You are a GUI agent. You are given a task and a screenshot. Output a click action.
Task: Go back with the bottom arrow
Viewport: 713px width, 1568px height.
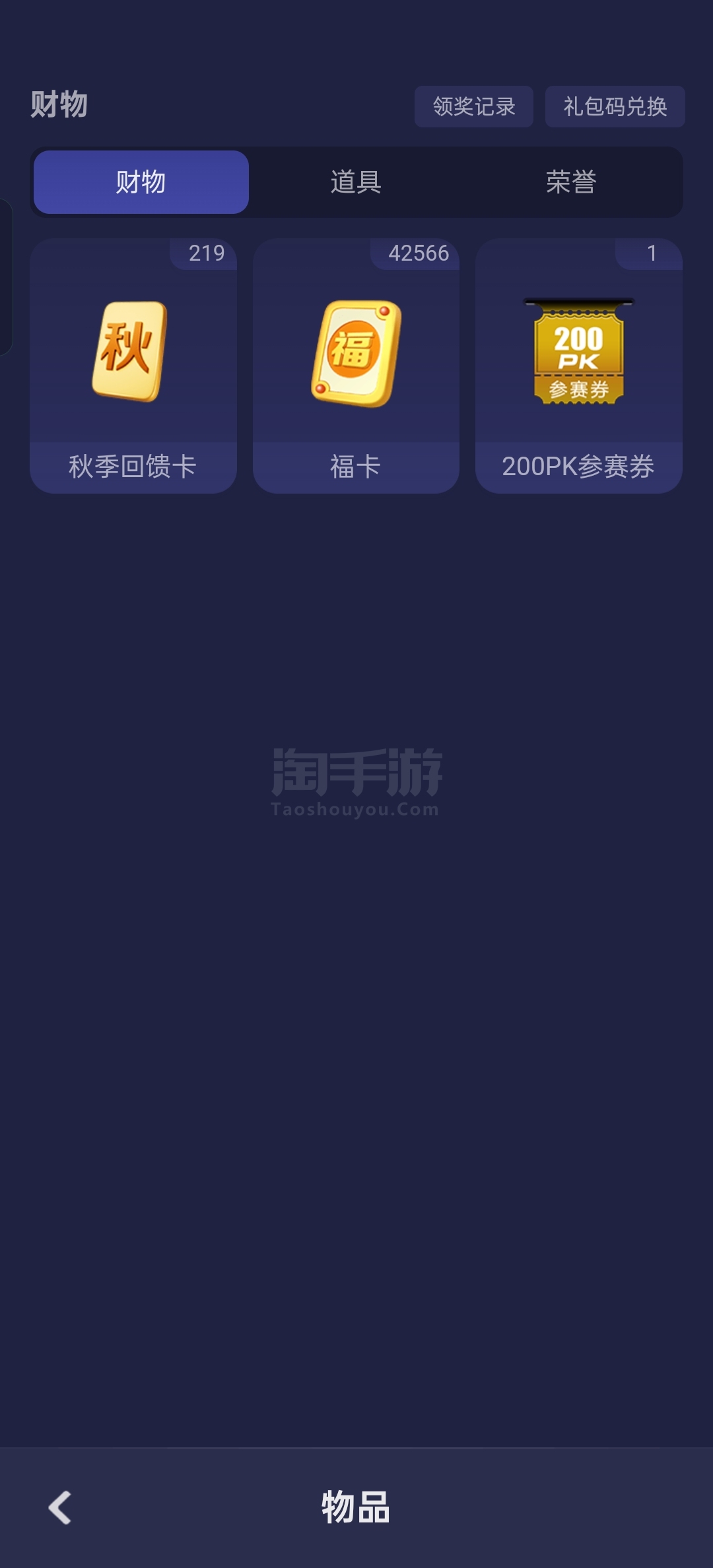point(60,1508)
